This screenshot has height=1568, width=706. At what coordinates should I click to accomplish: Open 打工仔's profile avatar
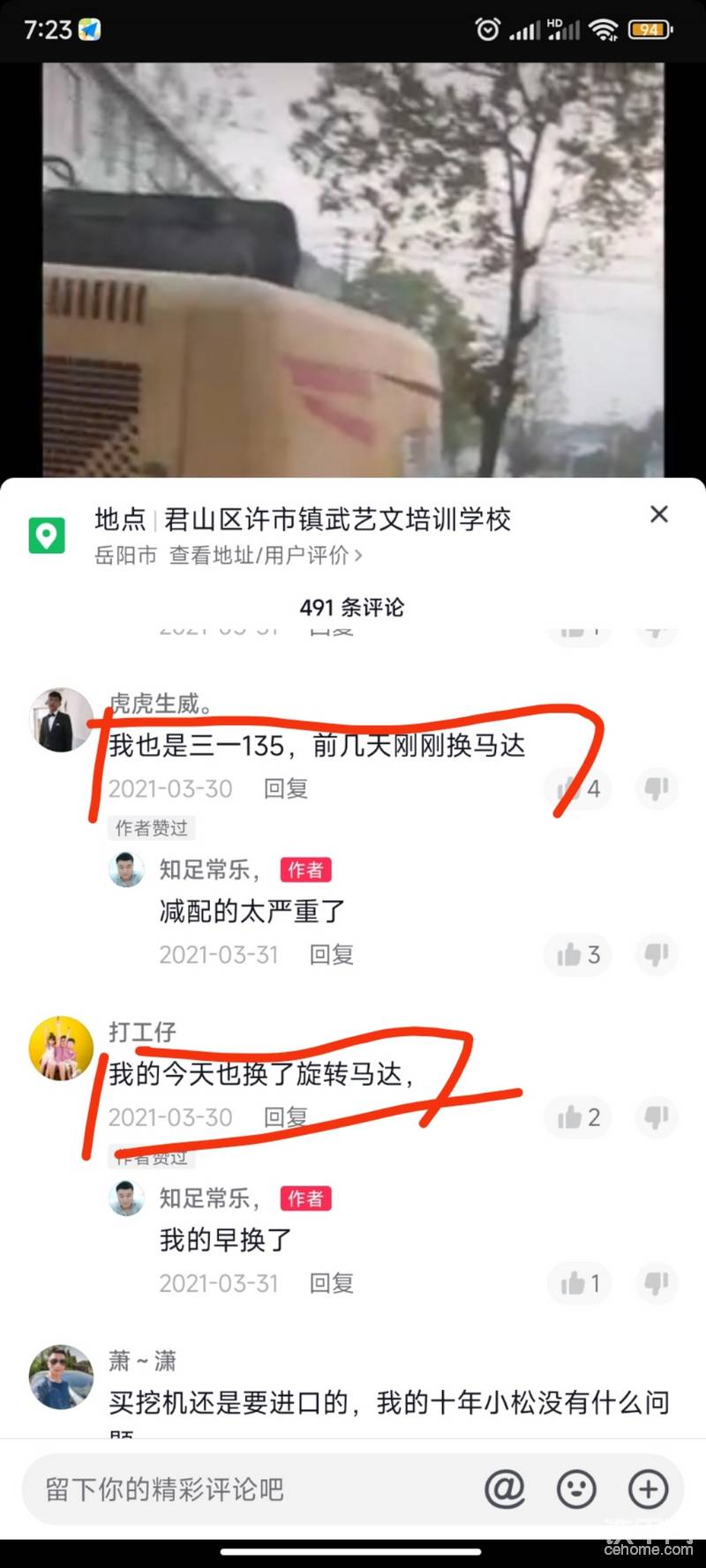[x=61, y=1048]
